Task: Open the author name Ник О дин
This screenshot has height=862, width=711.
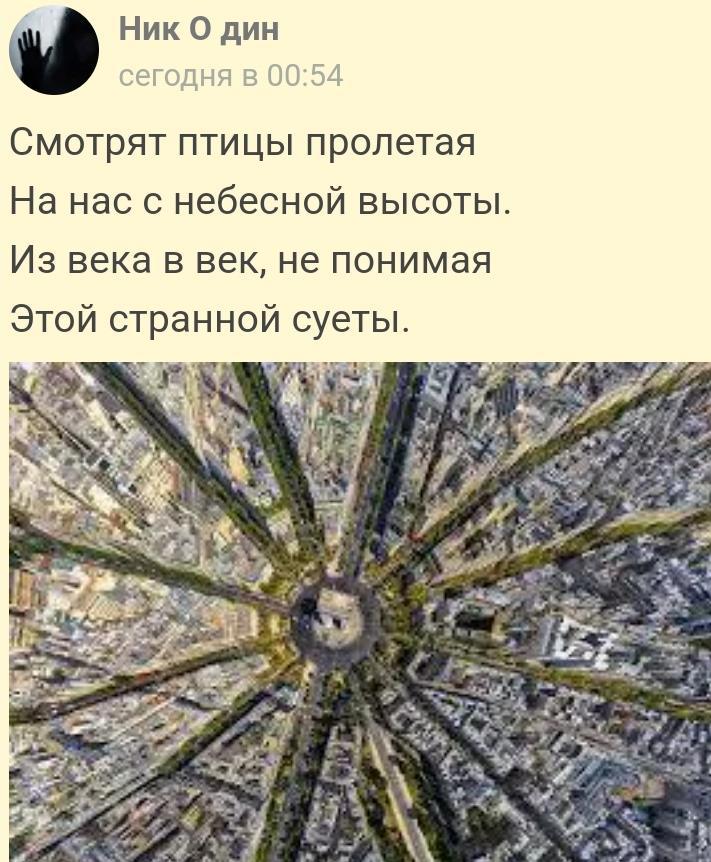Action: [199, 29]
